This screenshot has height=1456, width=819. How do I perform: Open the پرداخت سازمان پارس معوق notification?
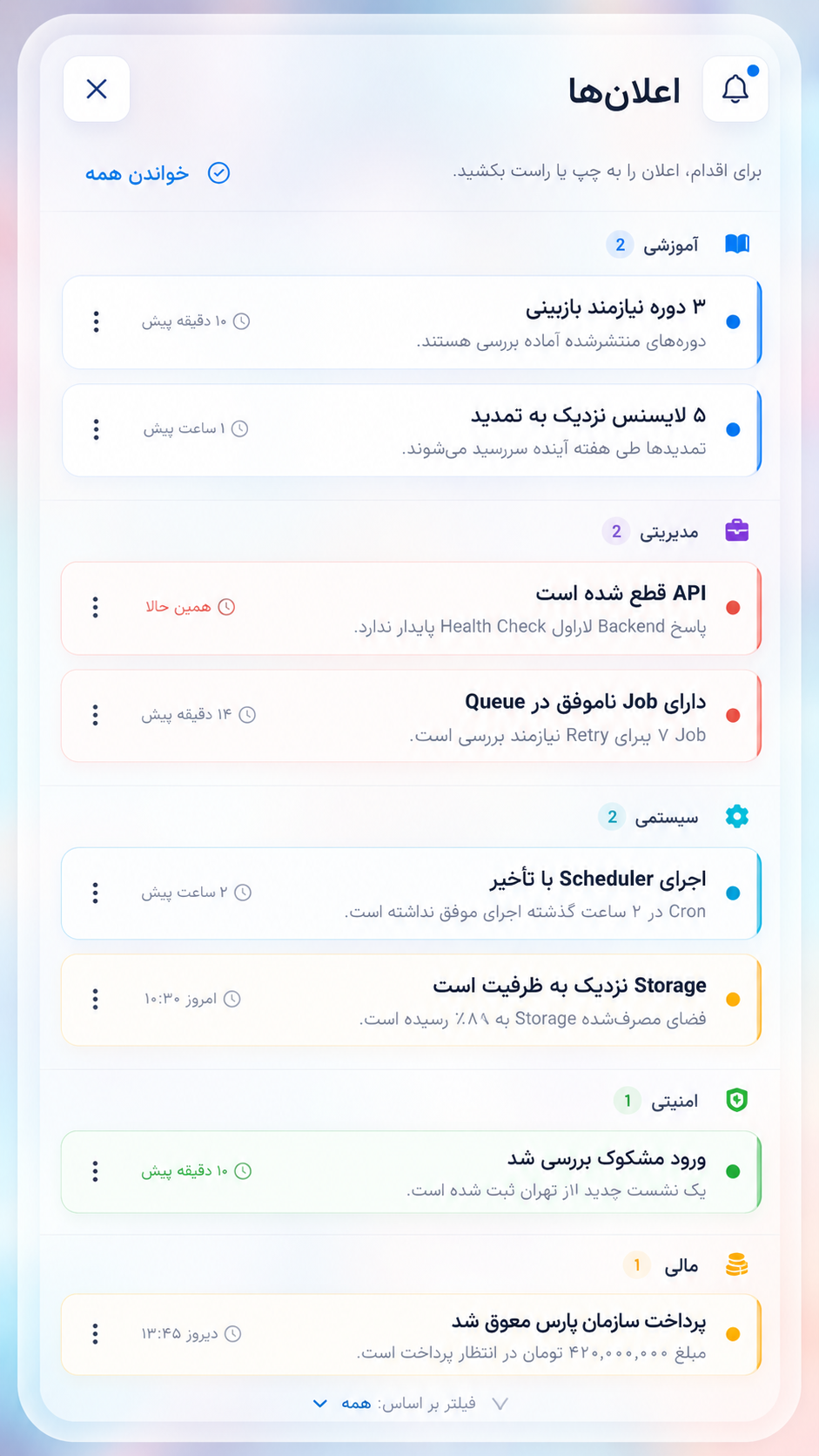pyautogui.click(x=412, y=1335)
